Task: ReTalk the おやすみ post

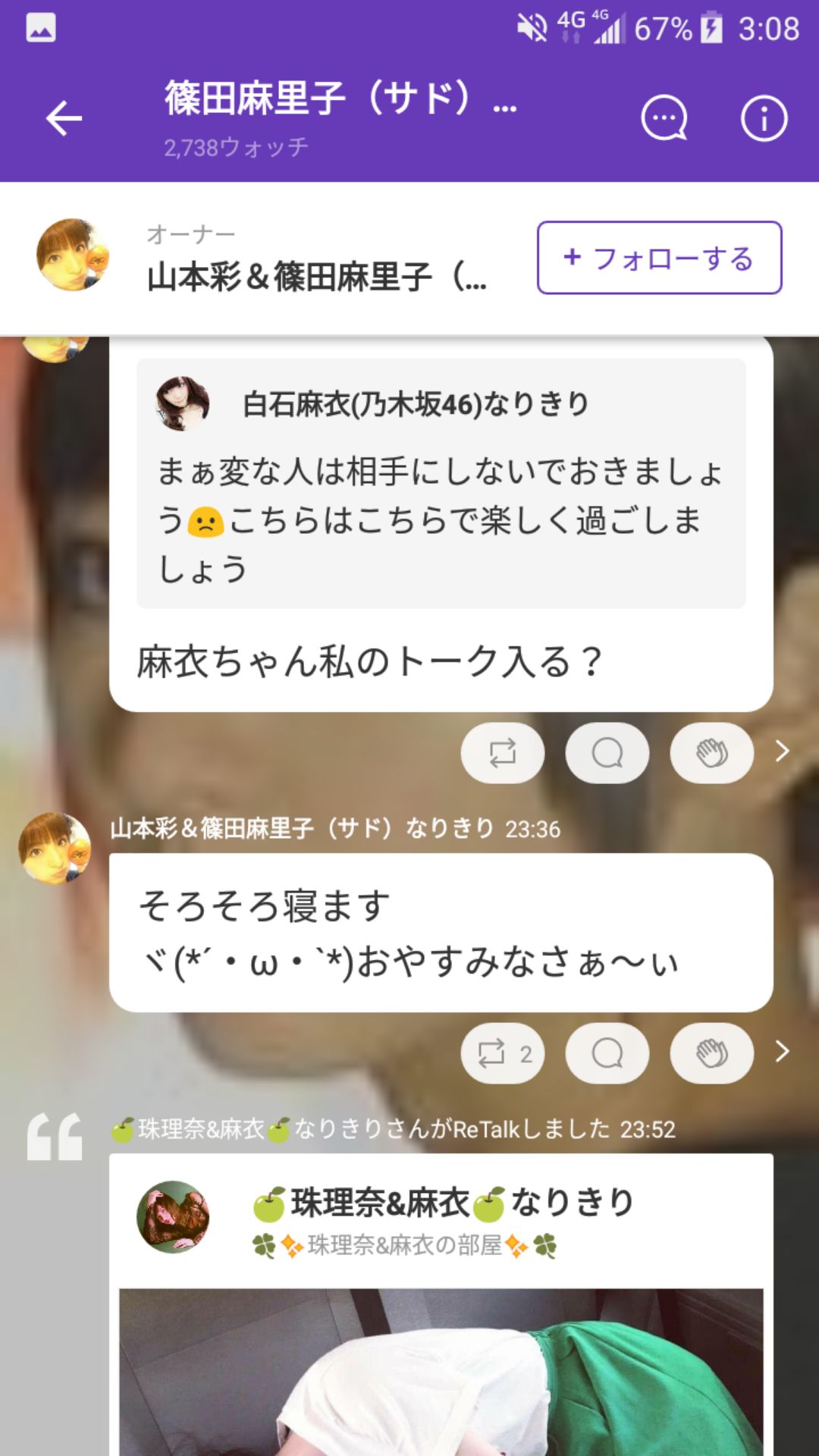Action: click(503, 1054)
